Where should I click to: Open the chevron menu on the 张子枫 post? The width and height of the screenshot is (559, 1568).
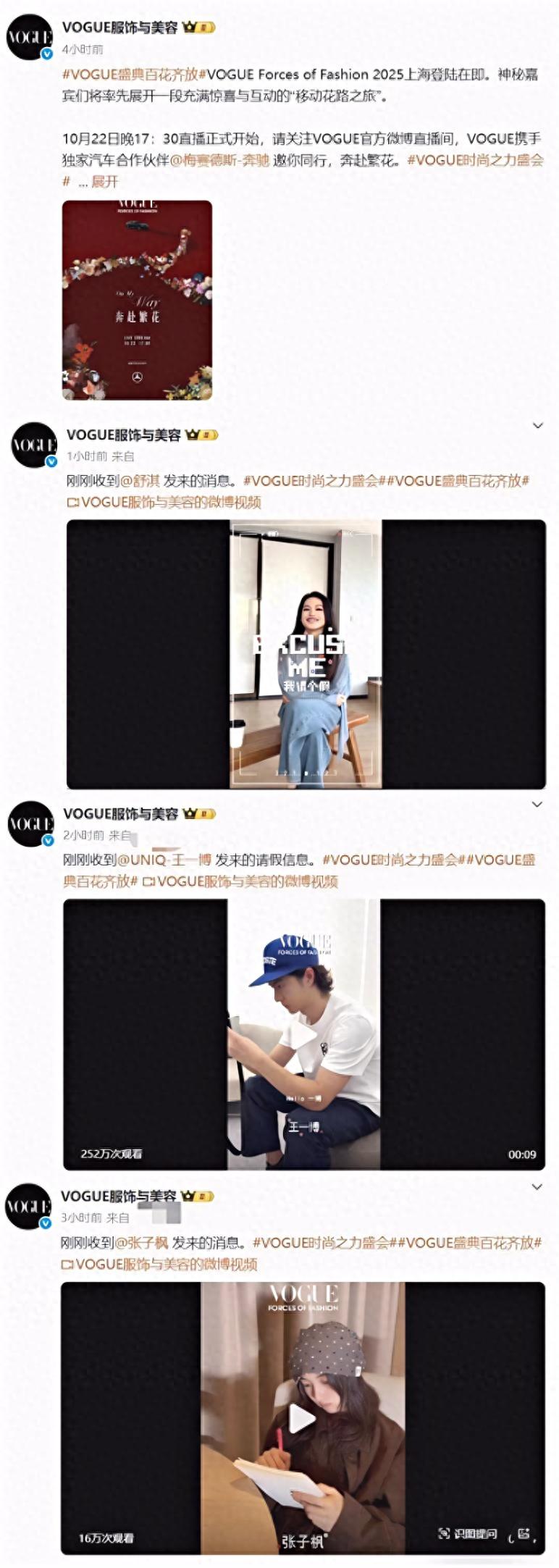(537, 1187)
